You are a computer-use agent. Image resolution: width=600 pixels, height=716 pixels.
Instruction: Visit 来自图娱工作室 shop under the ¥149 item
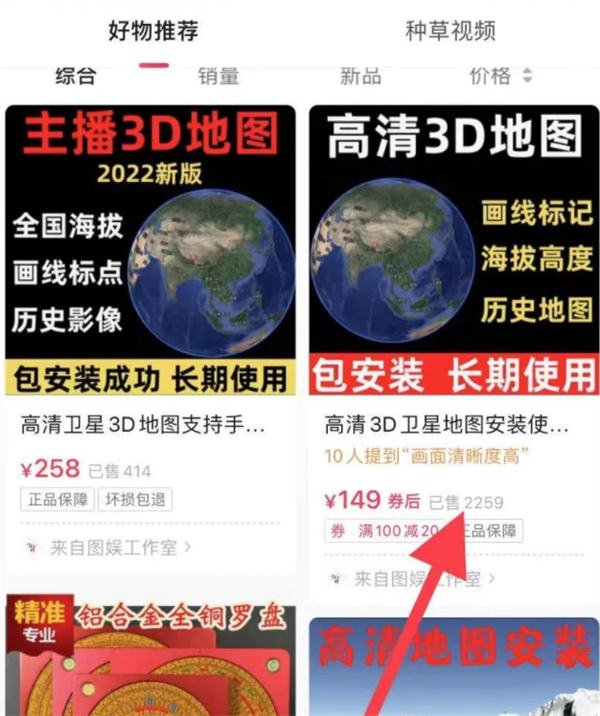click(x=412, y=578)
